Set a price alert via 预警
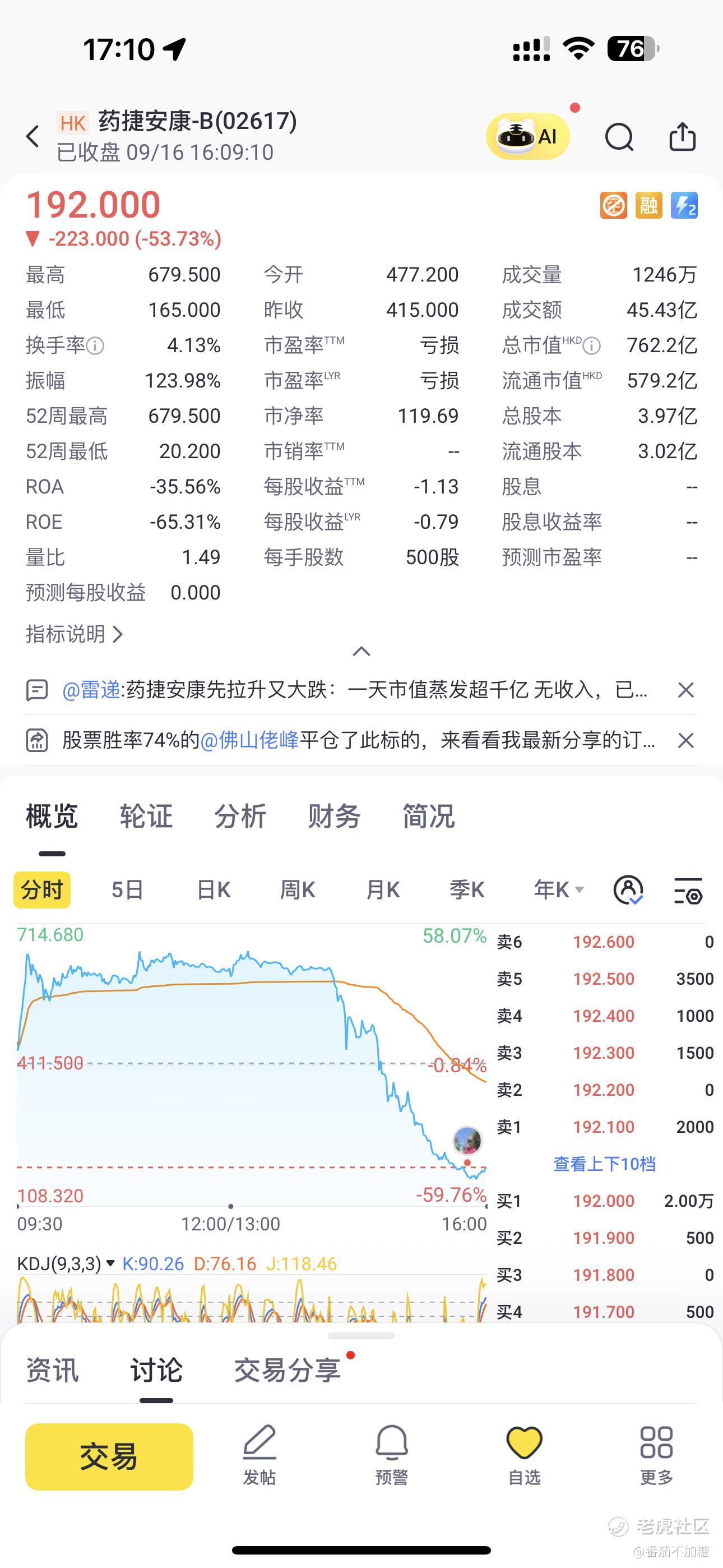 (391, 1455)
